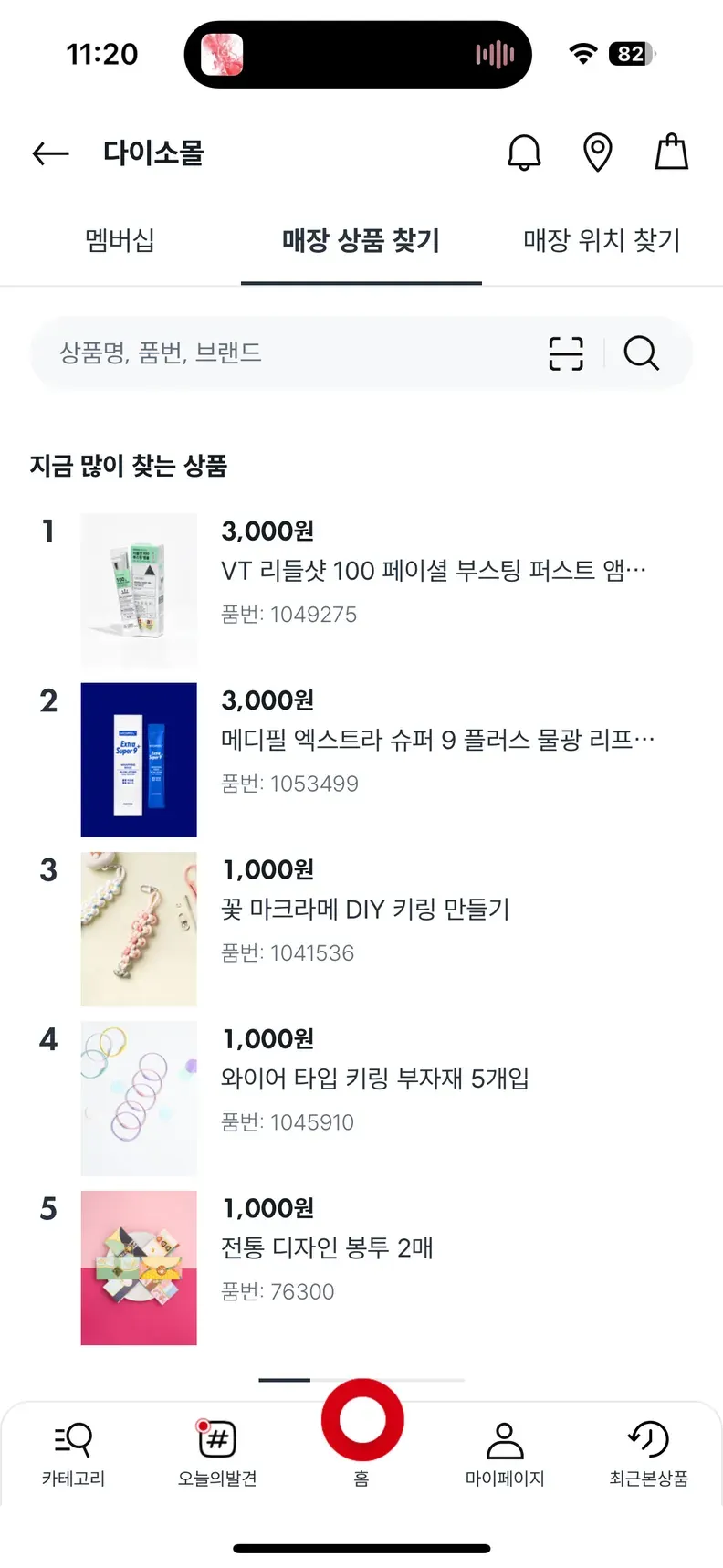This screenshot has height=1568, width=723.
Task: Open 전통 디자인 봉투 2매
Action: click(327, 1247)
